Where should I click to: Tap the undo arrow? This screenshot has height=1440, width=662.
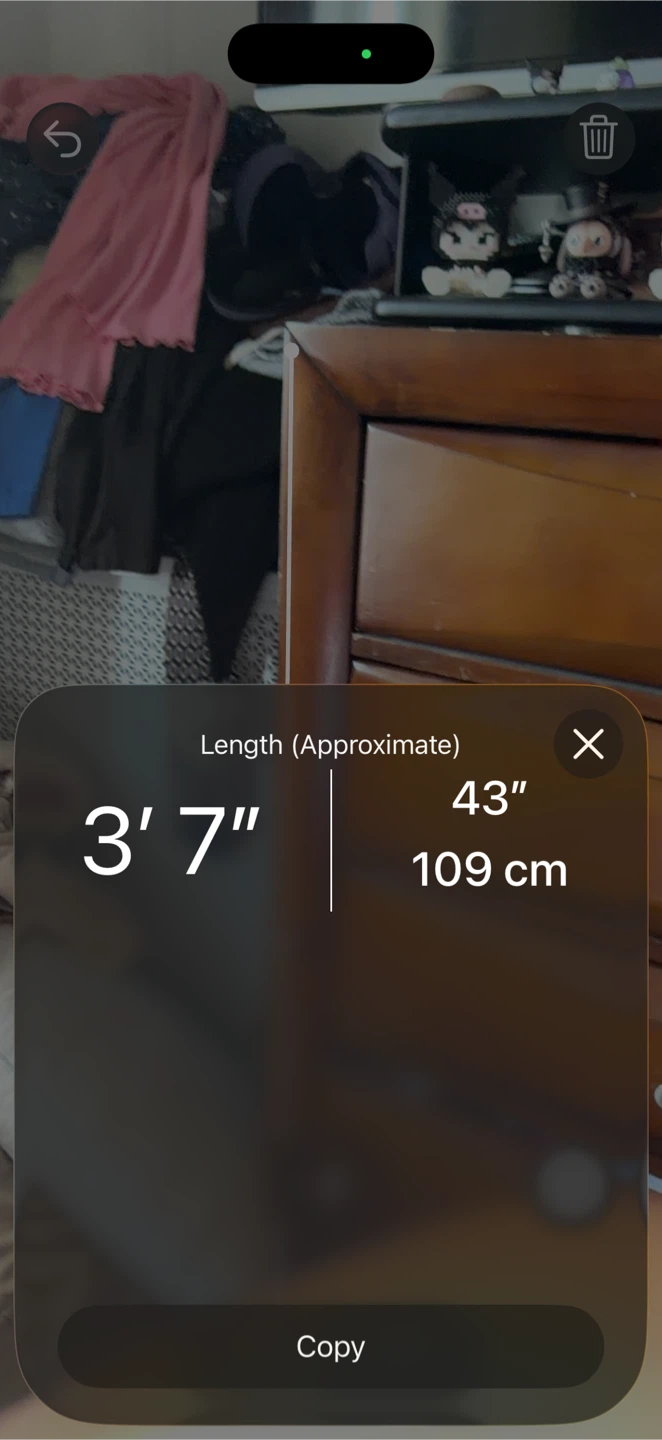pos(63,139)
